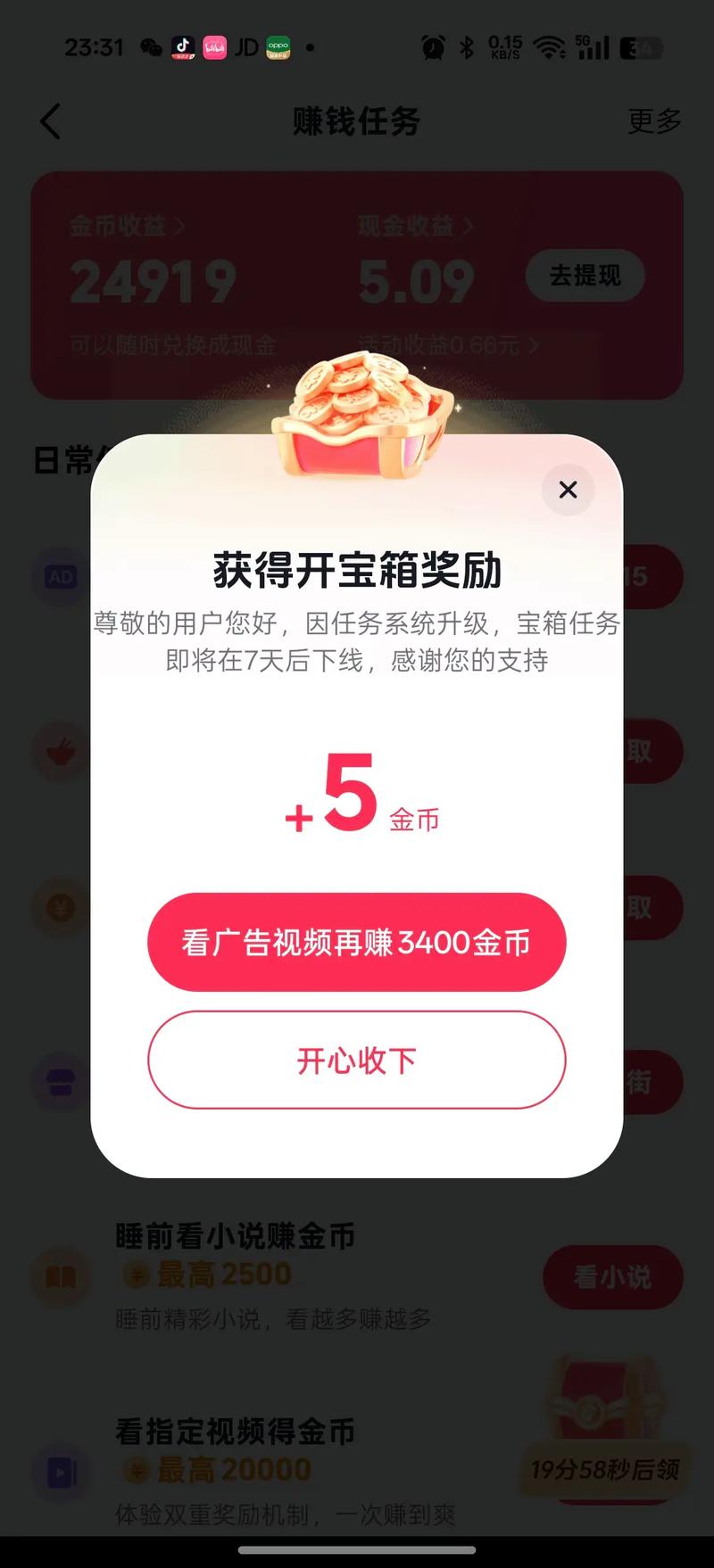Tap 看广告视频再赚3400金币 button
Image resolution: width=714 pixels, height=1568 pixels.
pos(357,942)
